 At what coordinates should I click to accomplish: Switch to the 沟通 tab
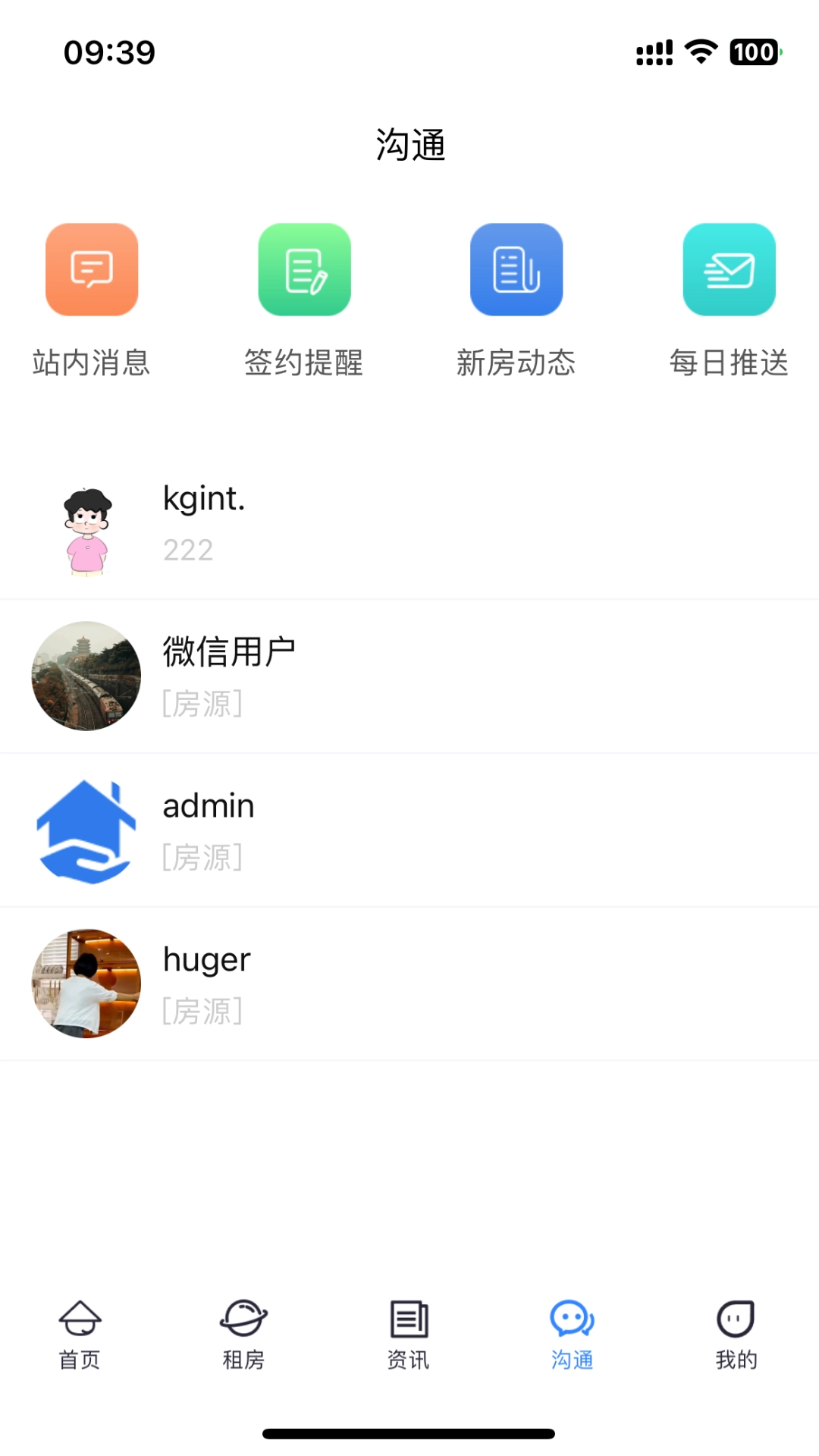[x=571, y=1335]
